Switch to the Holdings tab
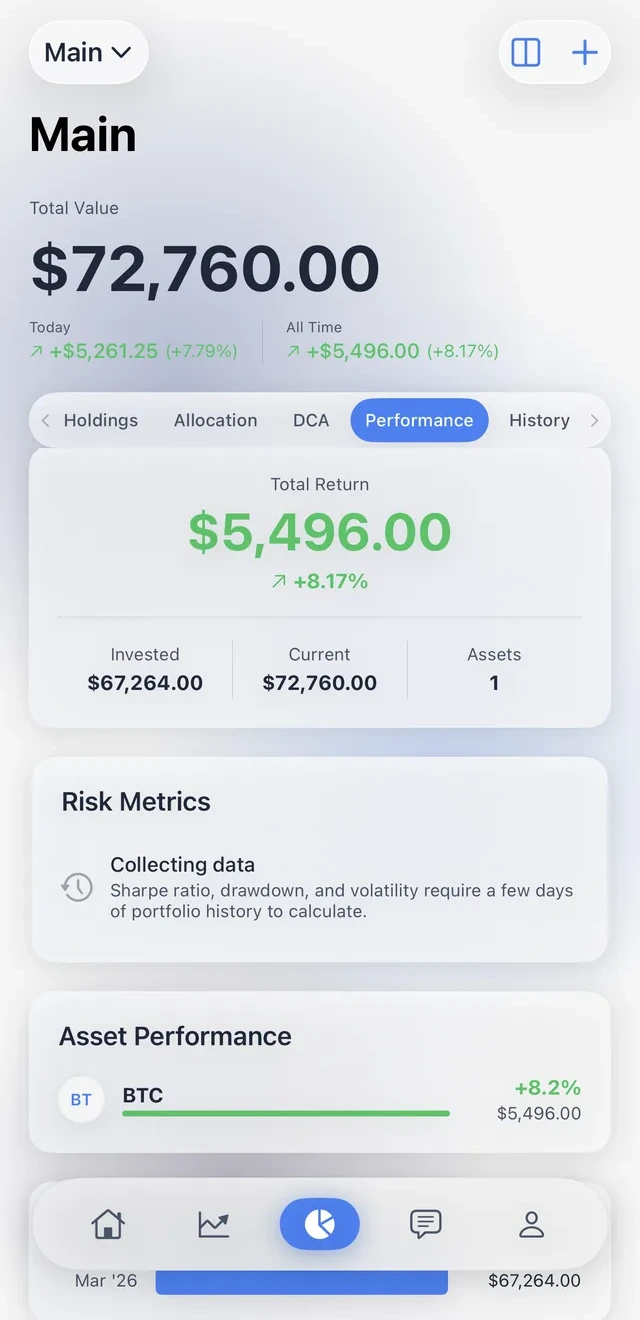 (101, 420)
